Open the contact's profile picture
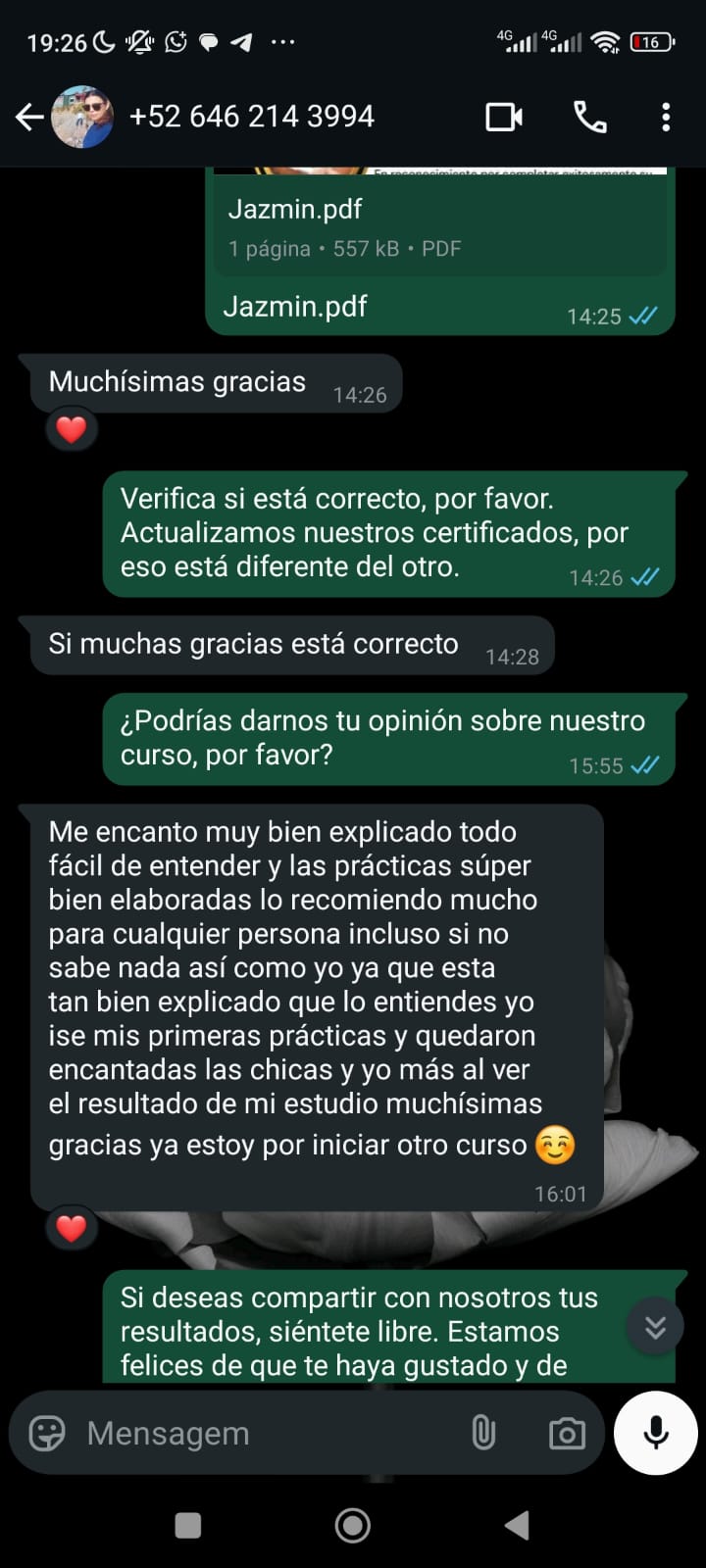The width and height of the screenshot is (706, 1568). pyautogui.click(x=84, y=117)
